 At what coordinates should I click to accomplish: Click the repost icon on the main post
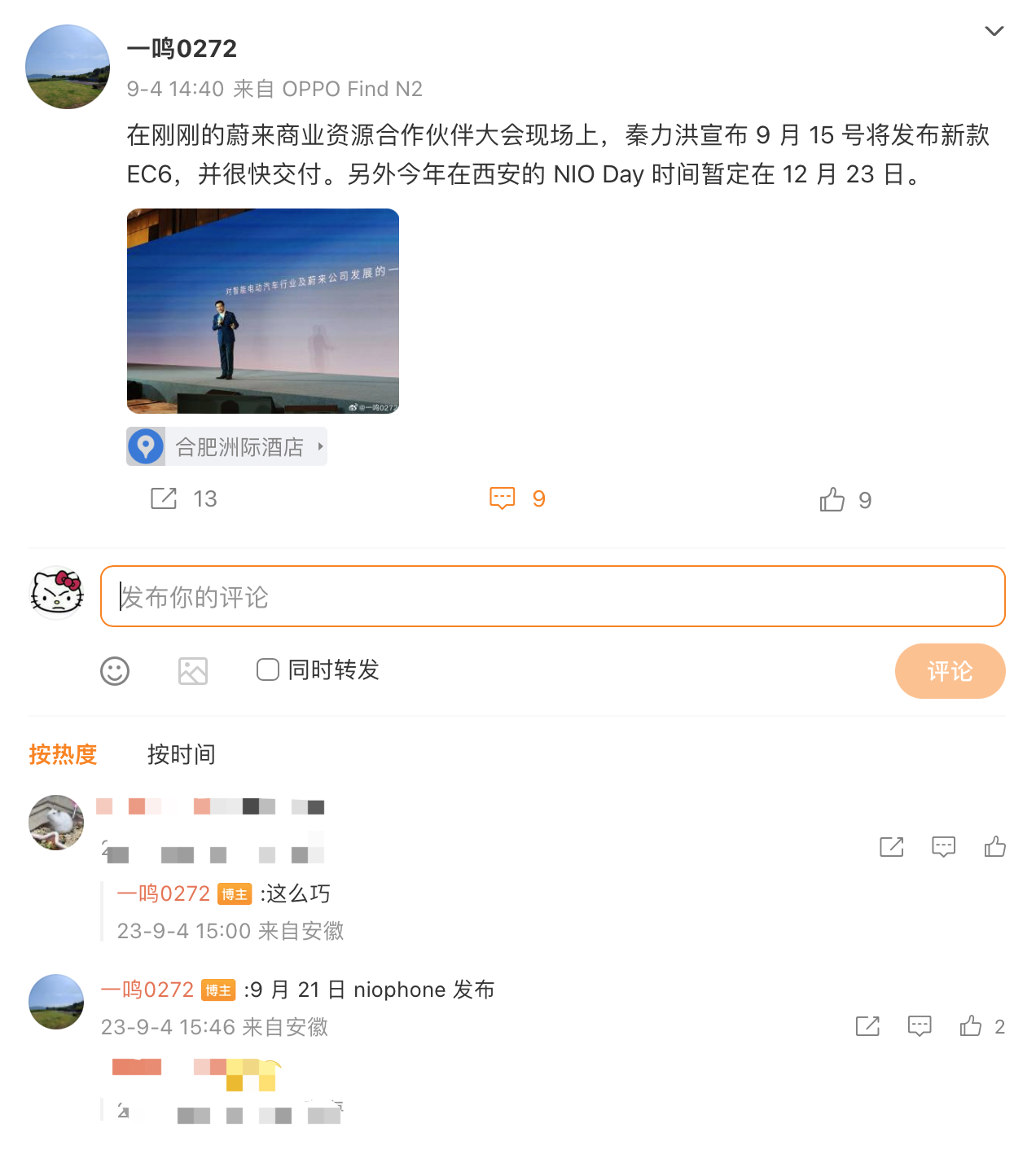coord(165,498)
